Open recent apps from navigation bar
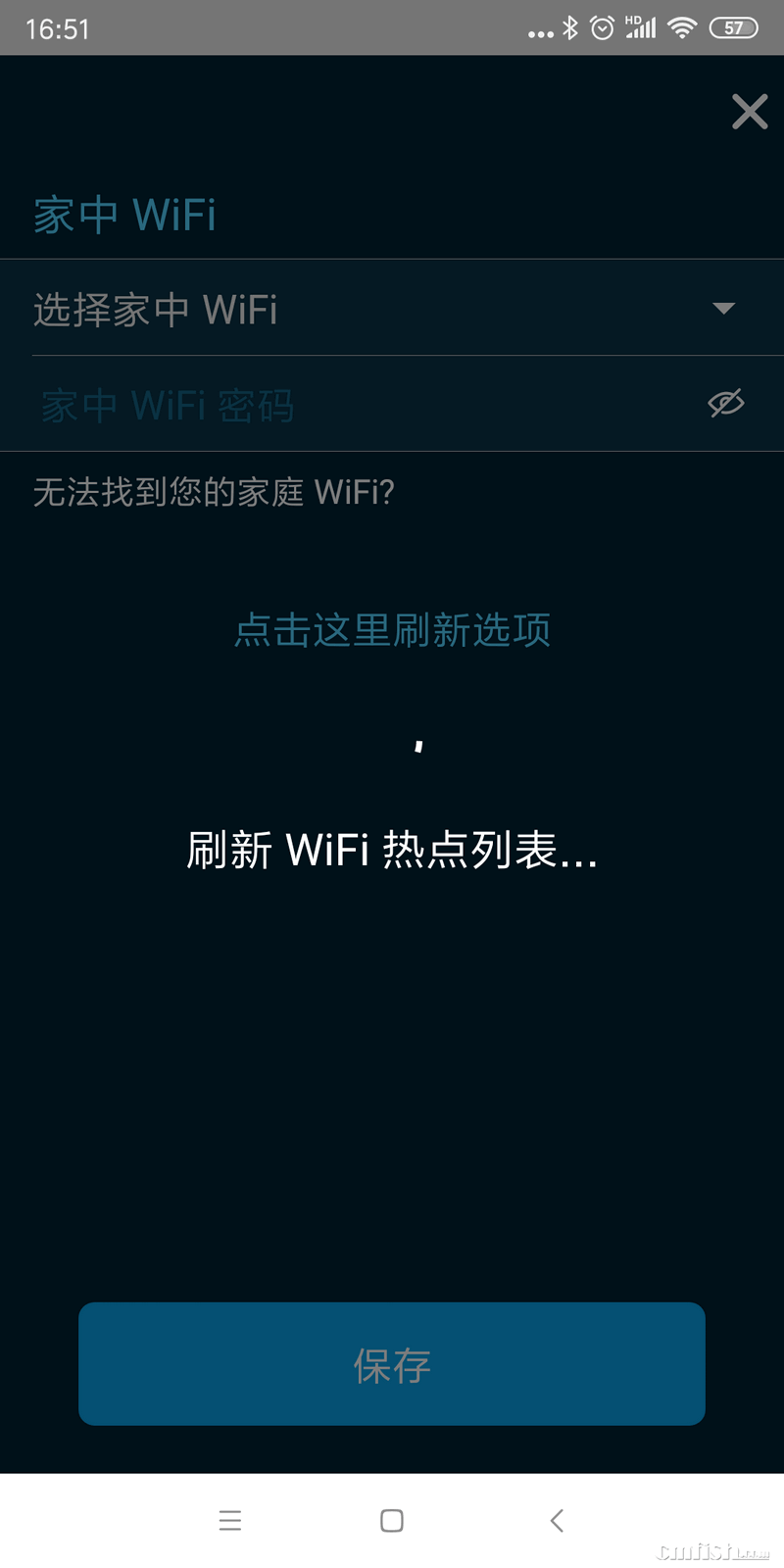The width and height of the screenshot is (784, 1568). pos(230,1521)
